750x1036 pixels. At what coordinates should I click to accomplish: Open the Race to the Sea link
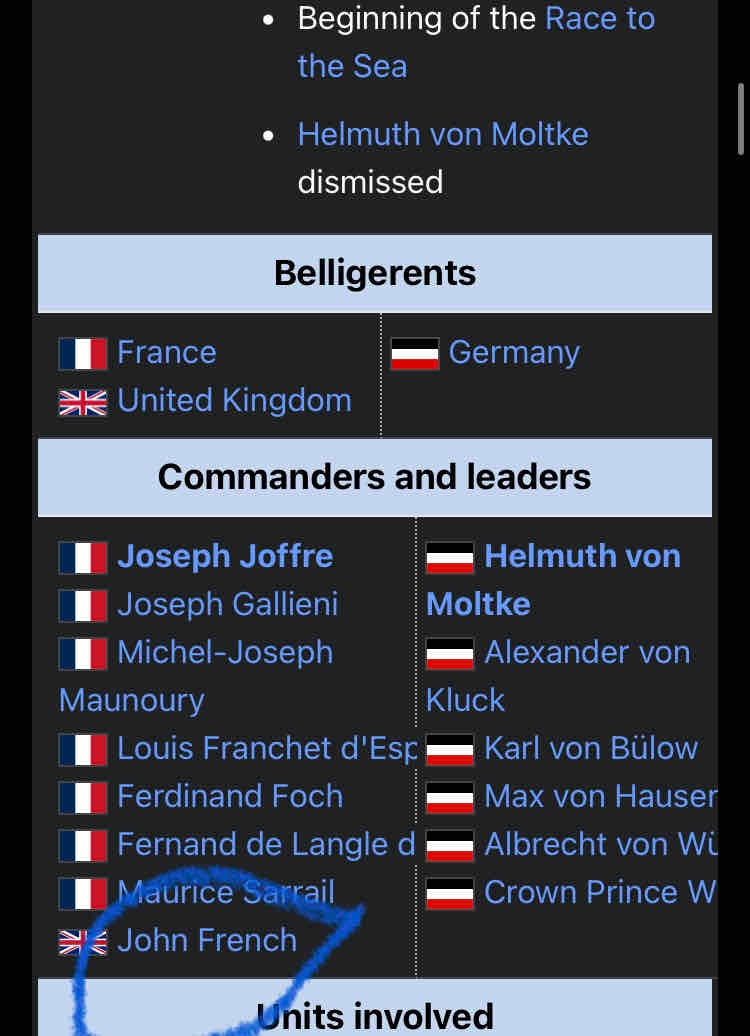click(x=600, y=19)
